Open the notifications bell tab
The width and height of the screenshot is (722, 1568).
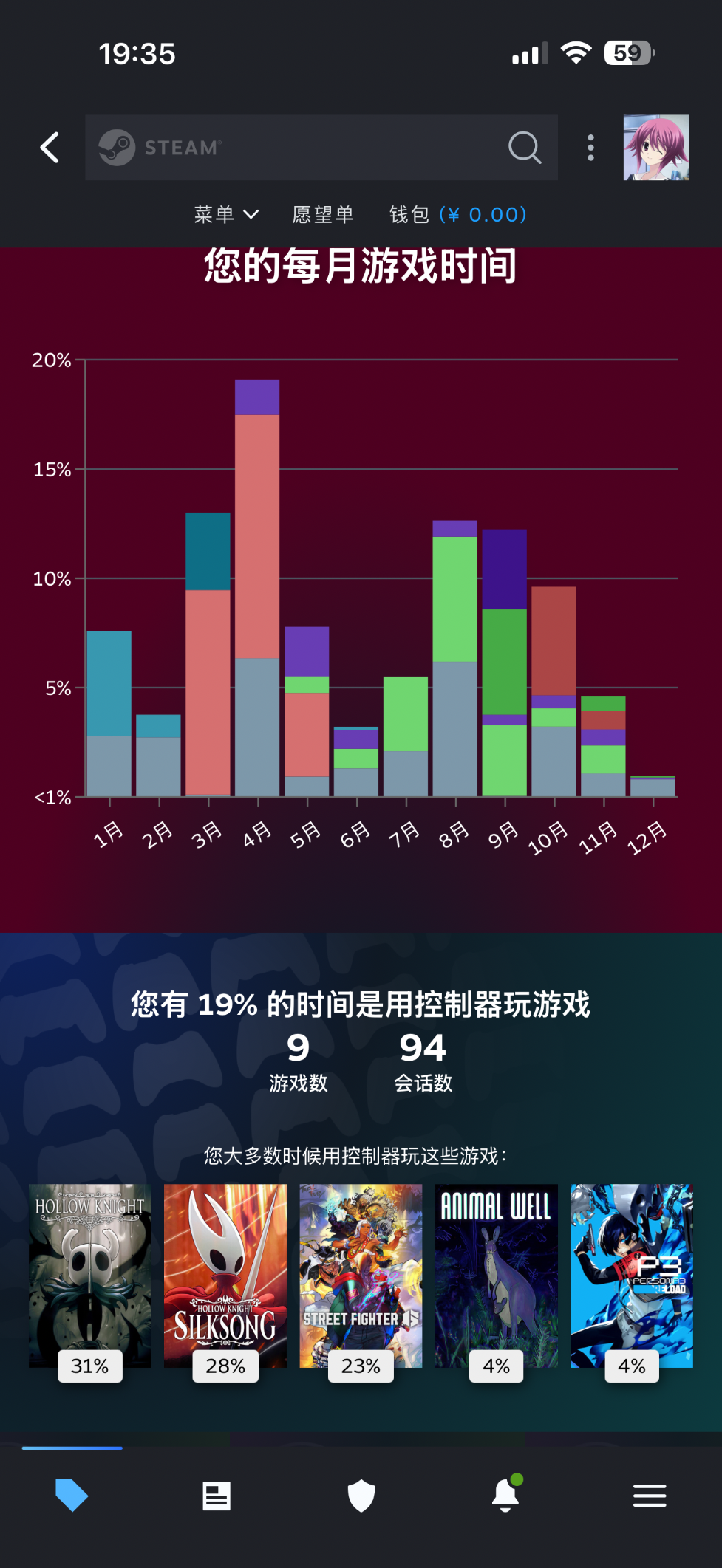505,1496
